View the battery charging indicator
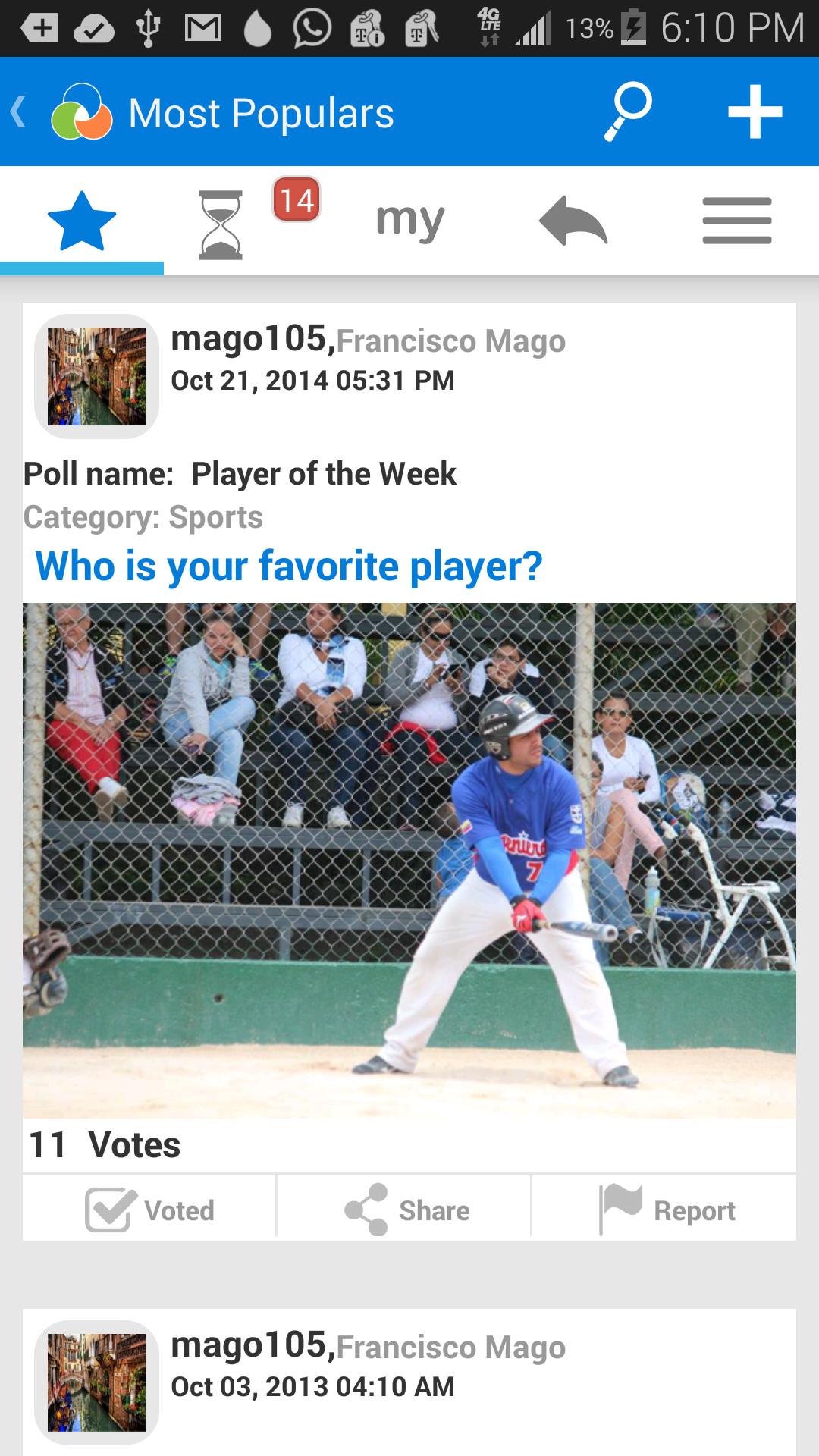819x1456 pixels. (x=634, y=24)
